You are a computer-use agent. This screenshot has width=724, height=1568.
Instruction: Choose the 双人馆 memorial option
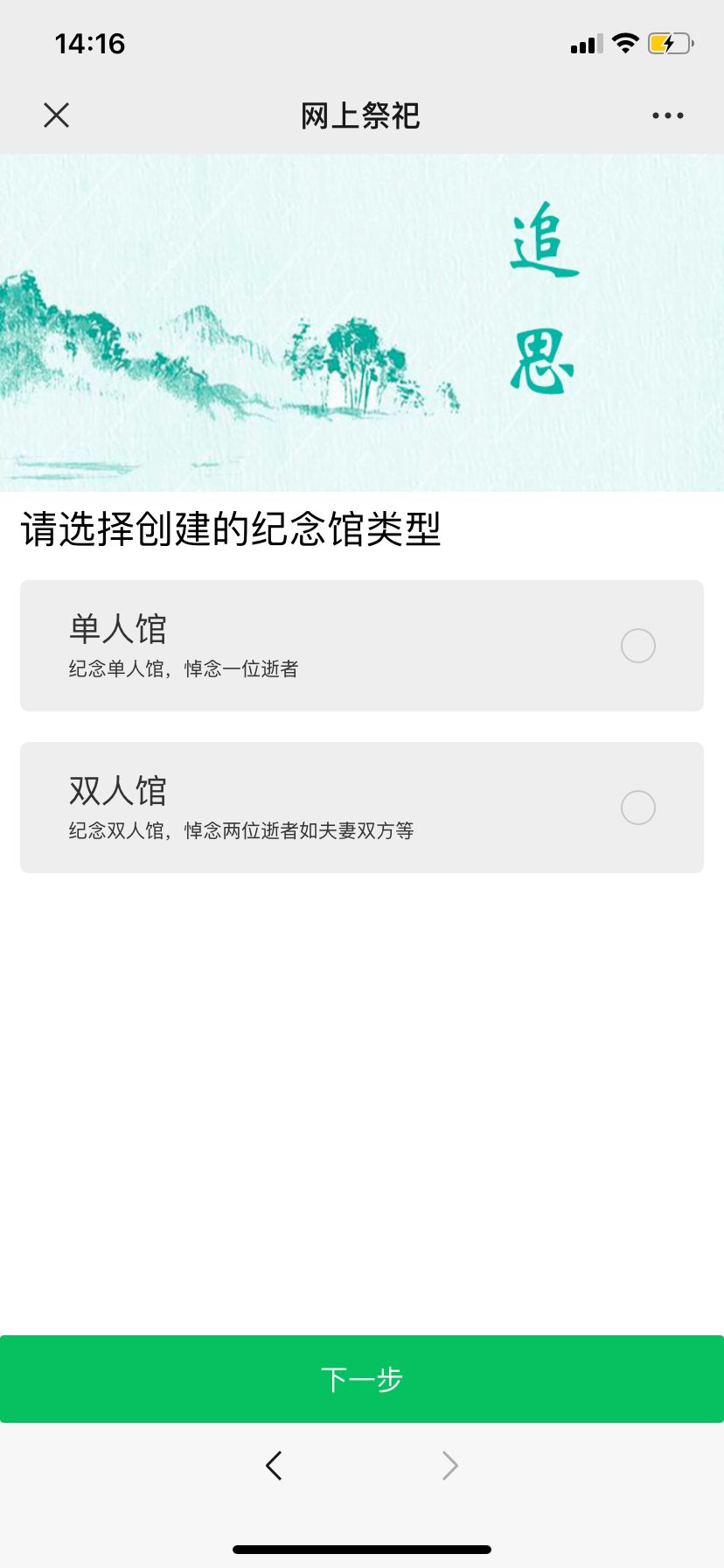pos(362,808)
